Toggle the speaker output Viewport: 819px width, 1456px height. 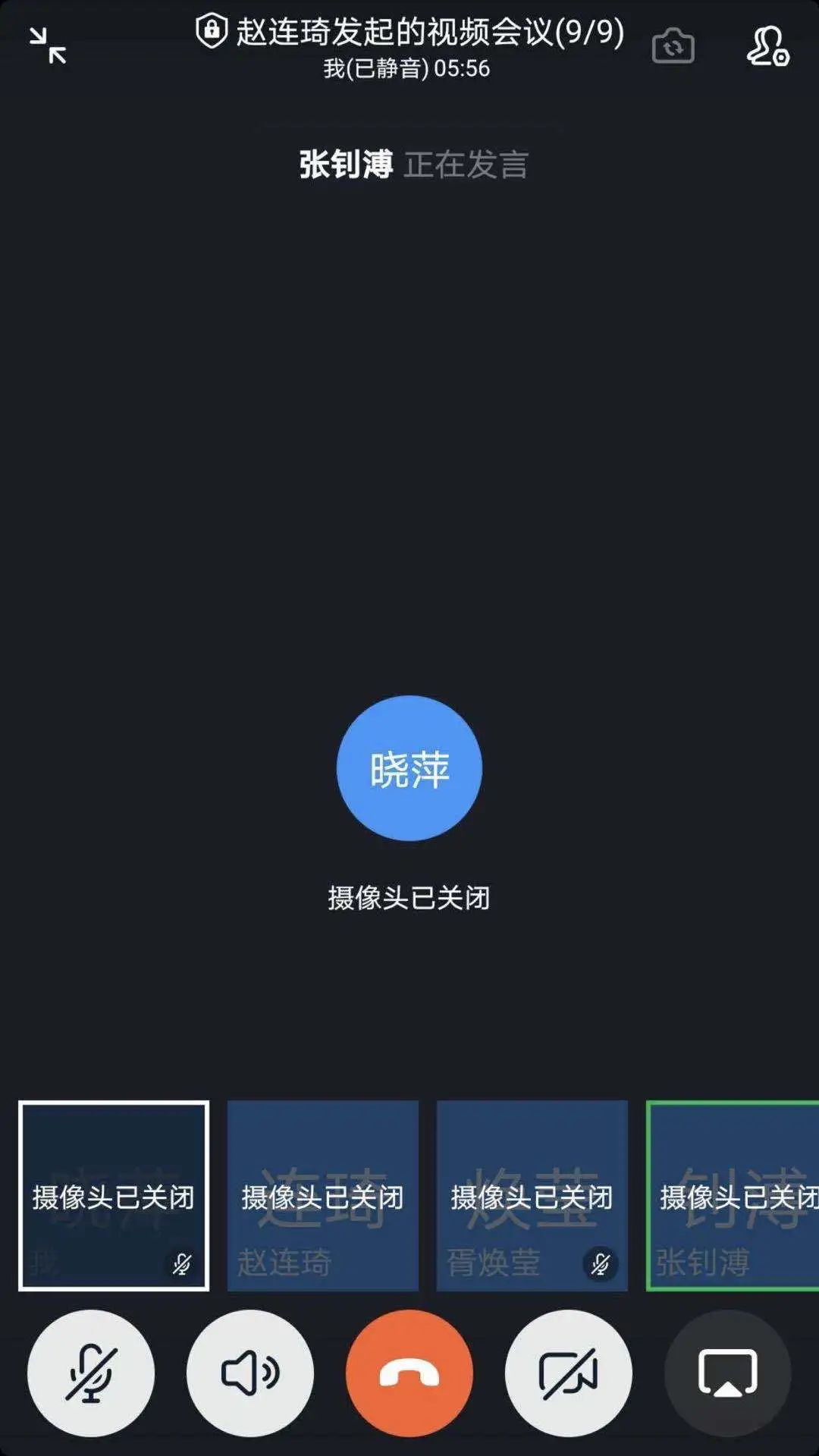click(250, 1373)
